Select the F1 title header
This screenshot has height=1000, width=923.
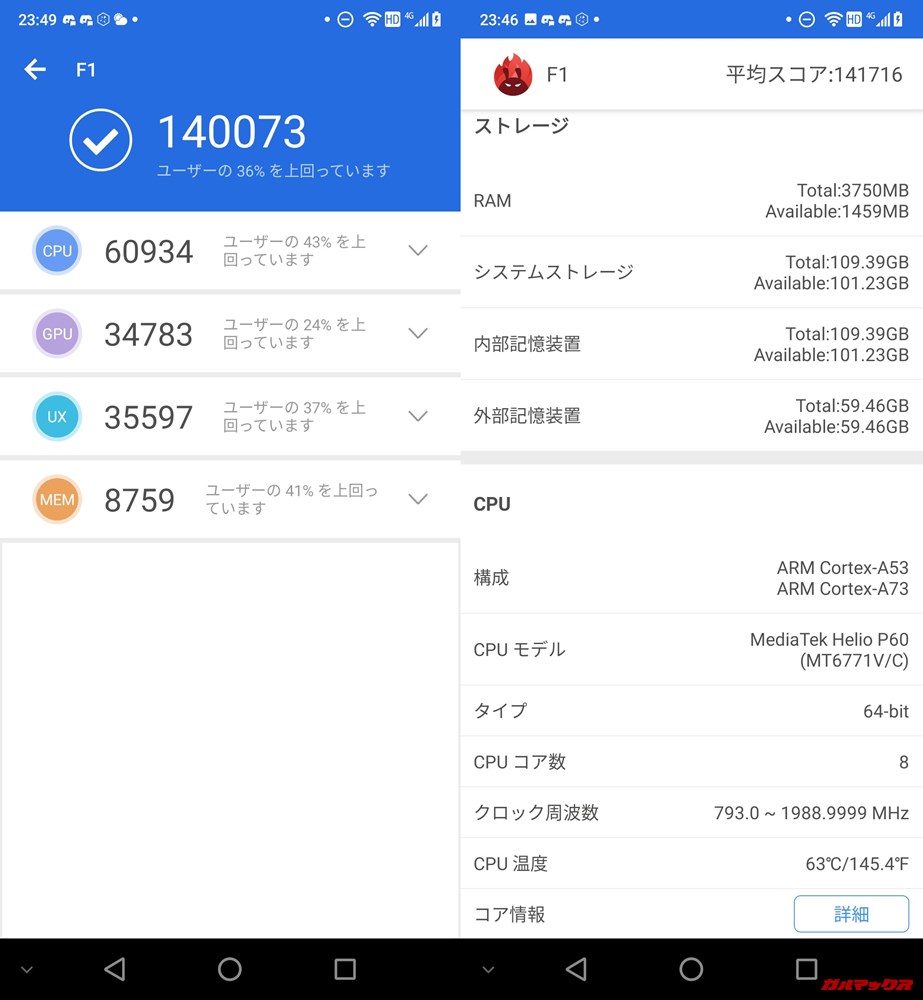tap(86, 70)
